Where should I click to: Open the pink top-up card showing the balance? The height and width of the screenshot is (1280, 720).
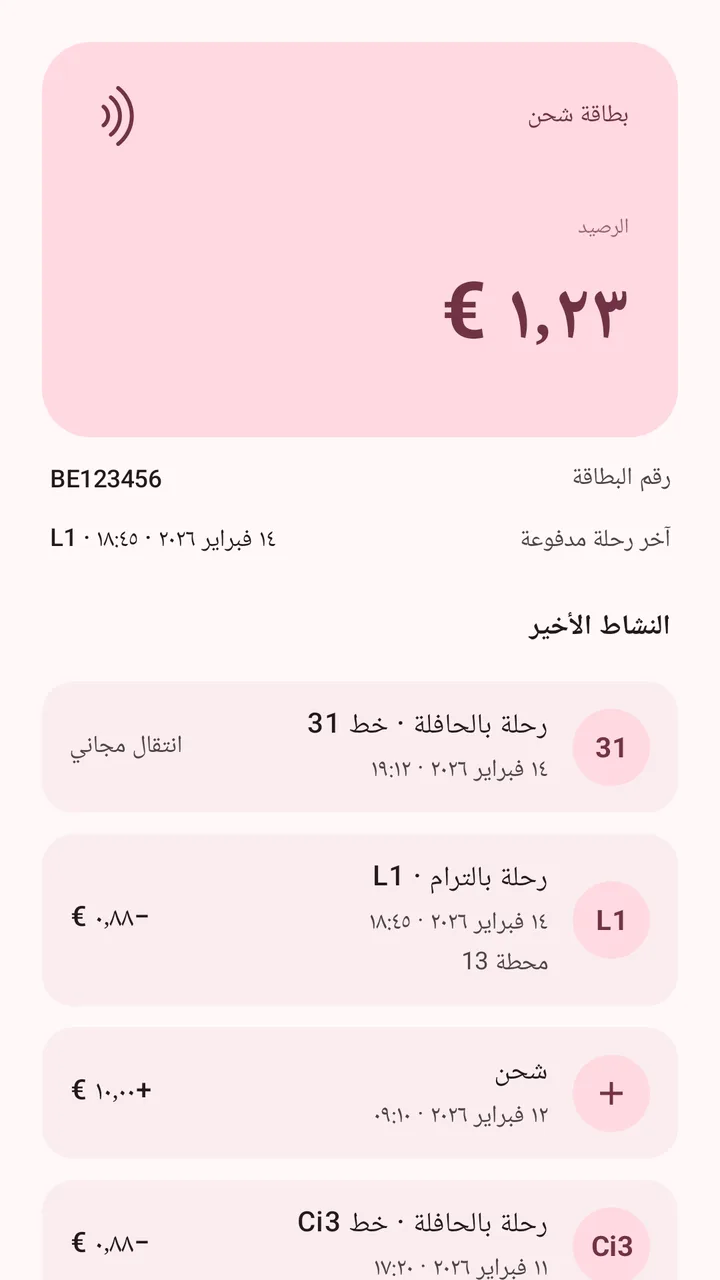click(360, 240)
